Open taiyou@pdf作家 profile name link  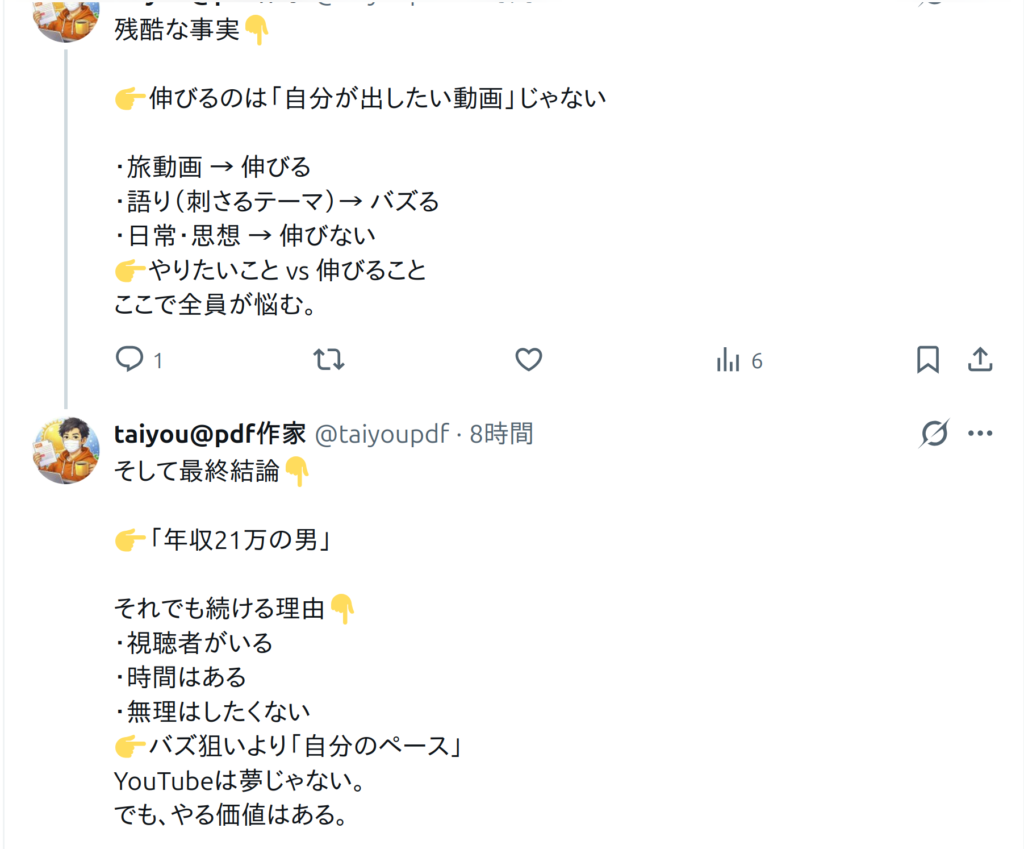pos(210,433)
